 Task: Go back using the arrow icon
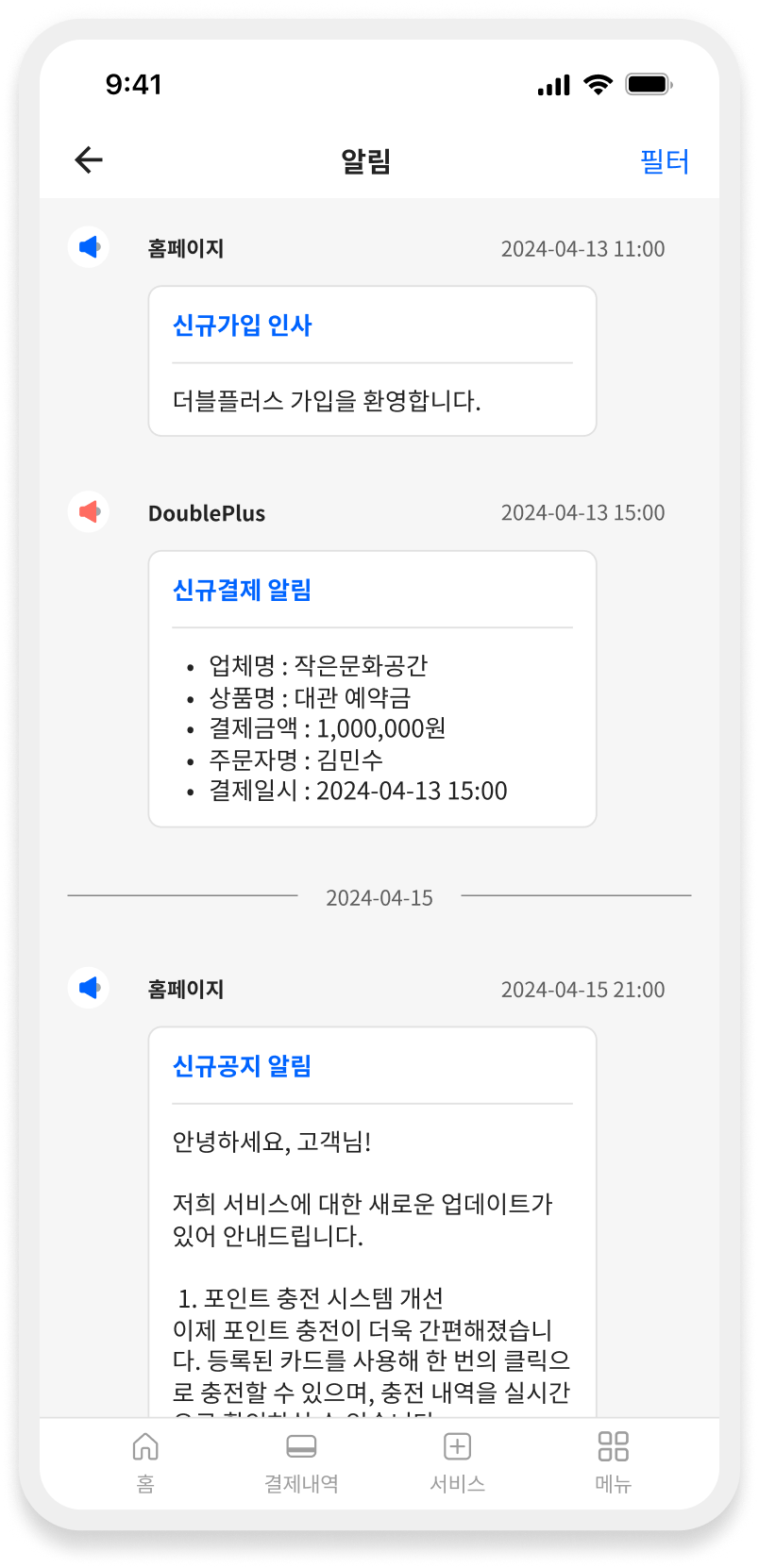click(x=89, y=160)
